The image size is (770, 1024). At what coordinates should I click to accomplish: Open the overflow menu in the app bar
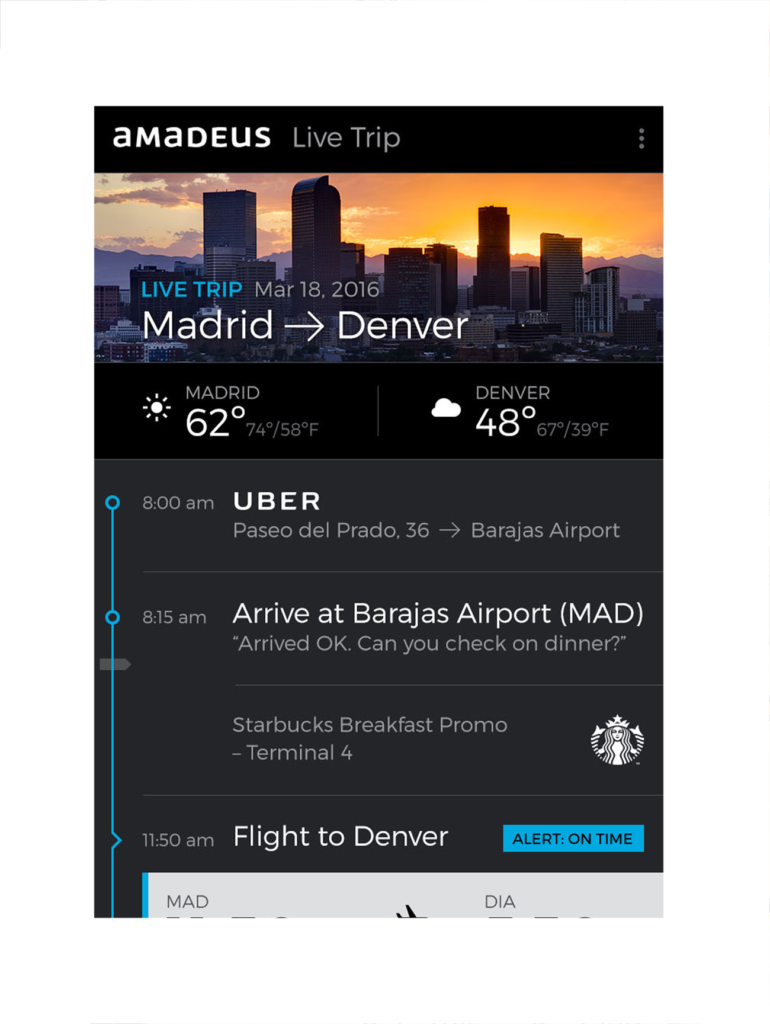[641, 139]
